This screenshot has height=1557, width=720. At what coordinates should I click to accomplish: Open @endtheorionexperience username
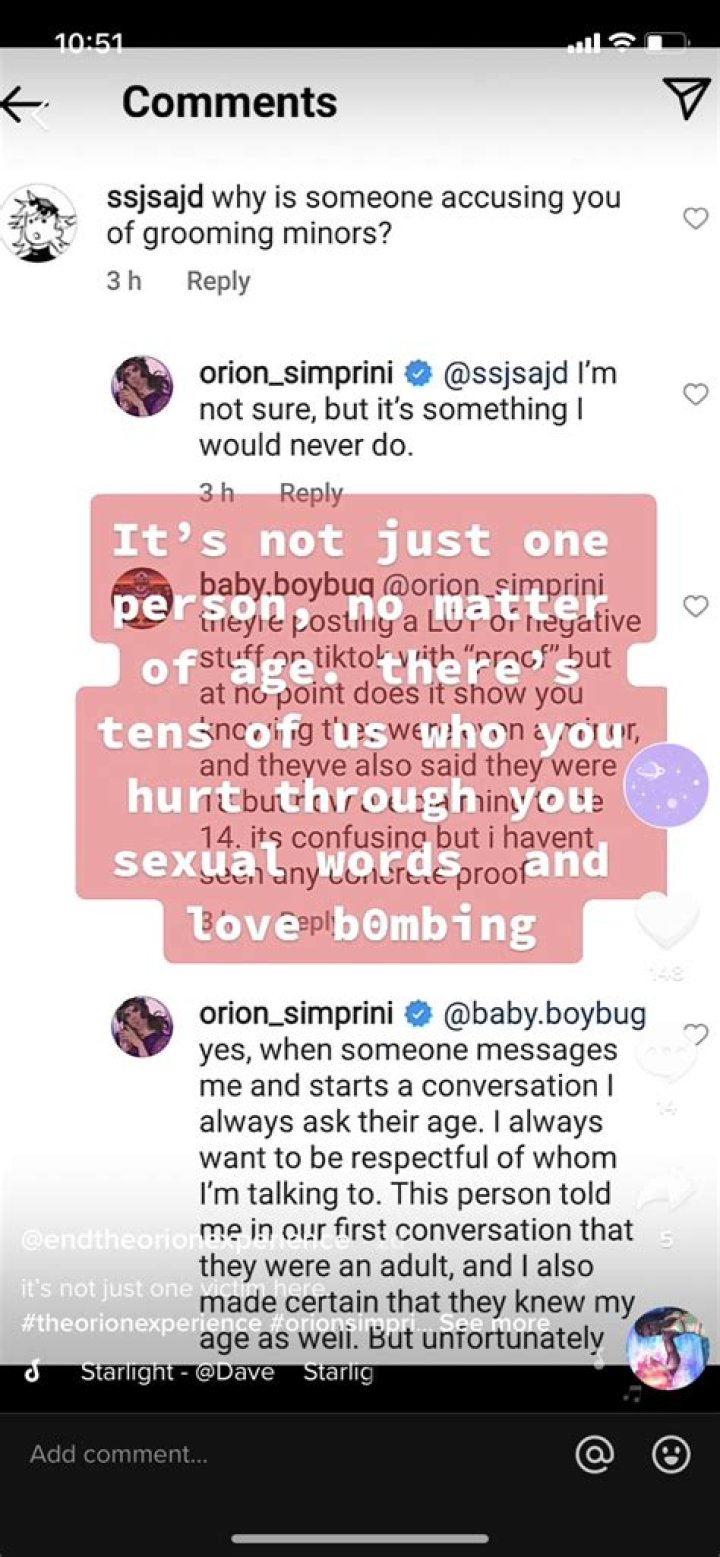183,1240
